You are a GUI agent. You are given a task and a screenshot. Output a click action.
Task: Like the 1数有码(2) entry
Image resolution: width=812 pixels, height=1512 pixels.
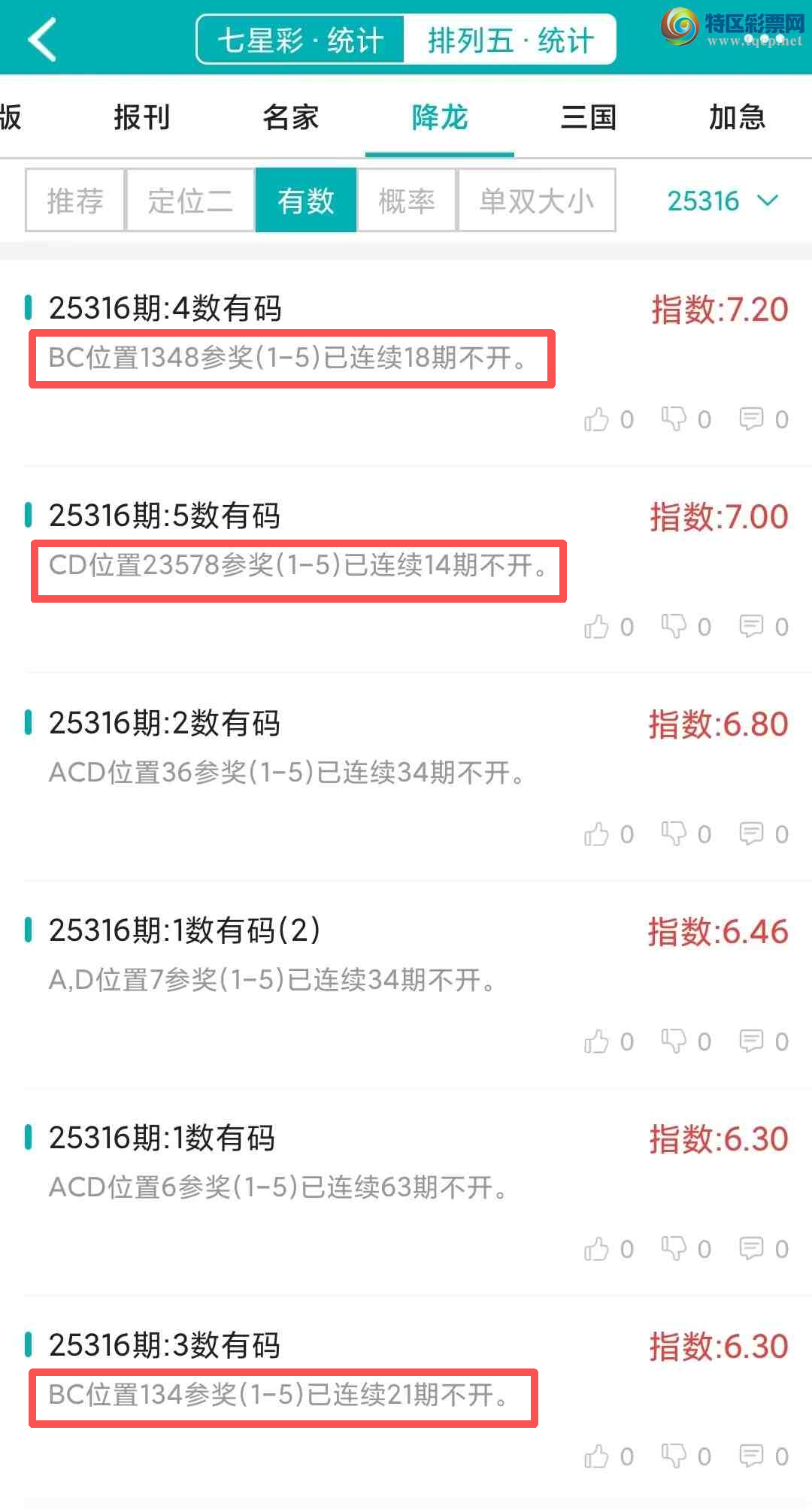click(597, 1042)
